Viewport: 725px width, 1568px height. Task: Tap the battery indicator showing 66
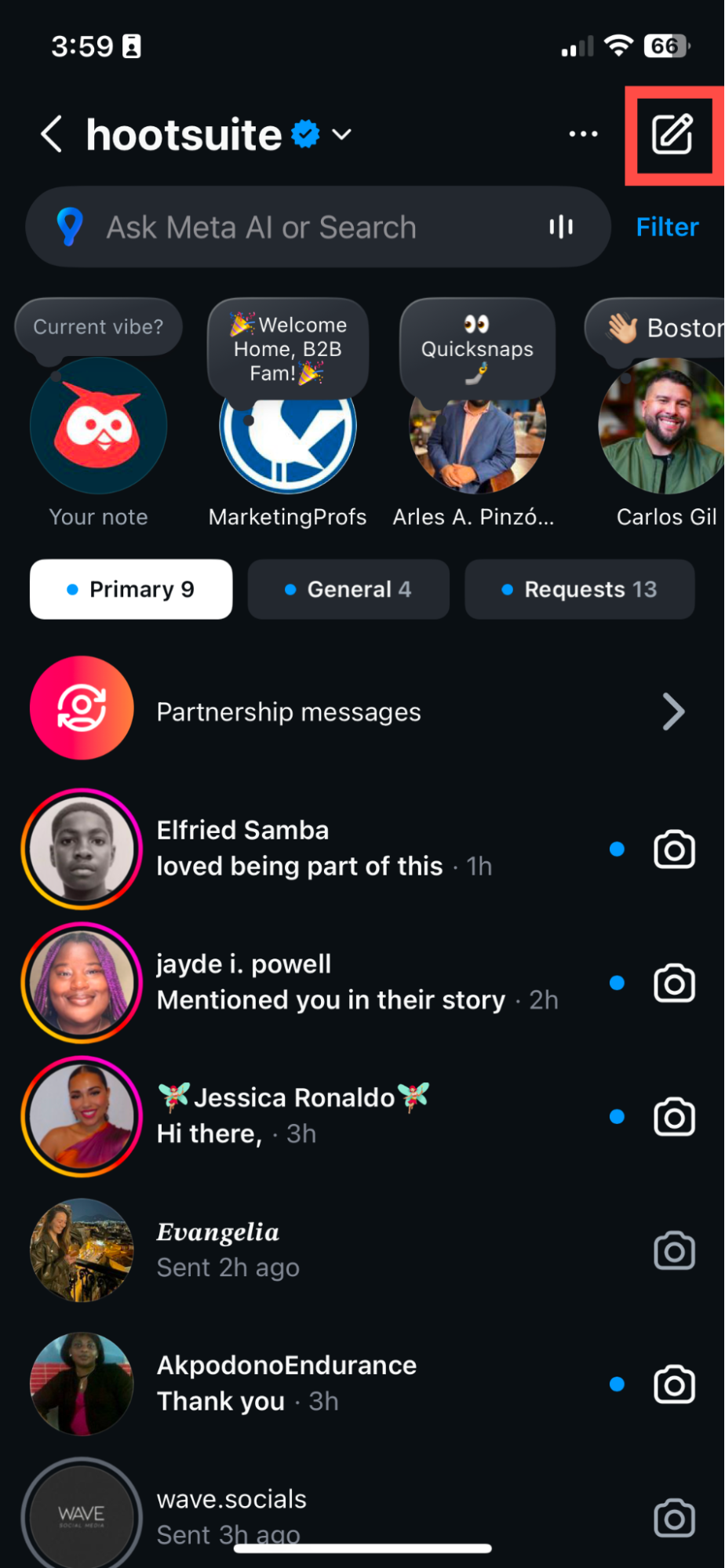tap(664, 45)
